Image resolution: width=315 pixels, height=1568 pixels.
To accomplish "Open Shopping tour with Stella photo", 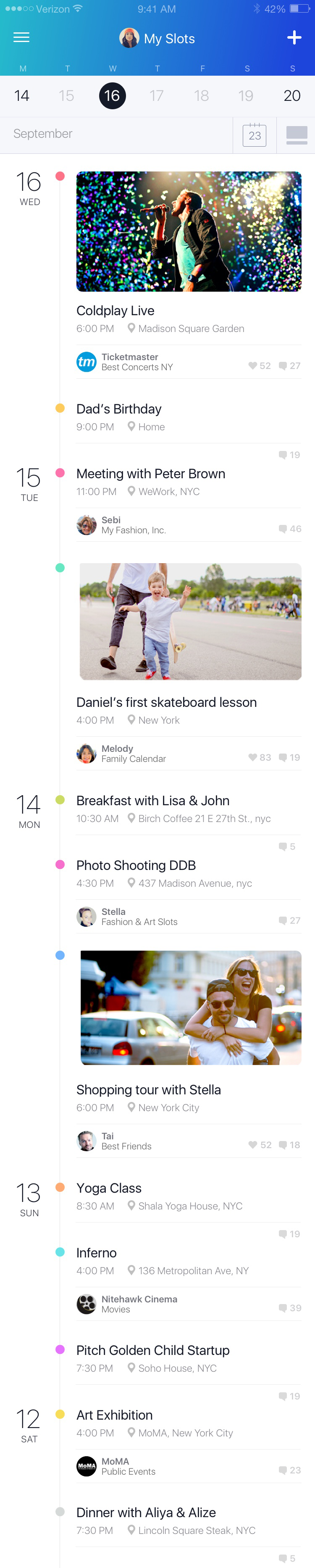I will (x=190, y=1007).
